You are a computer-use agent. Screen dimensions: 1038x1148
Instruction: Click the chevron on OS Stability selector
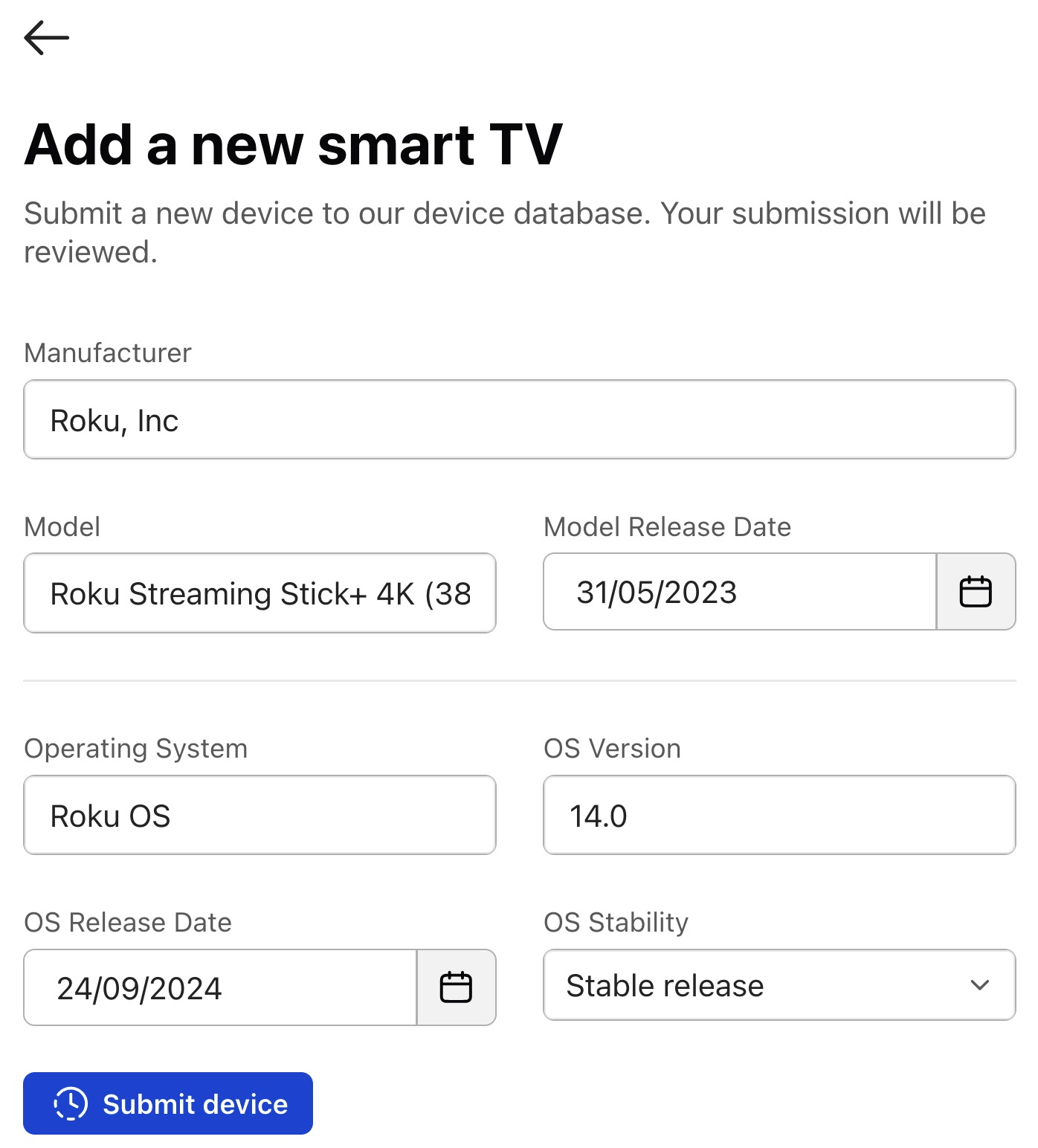980,985
